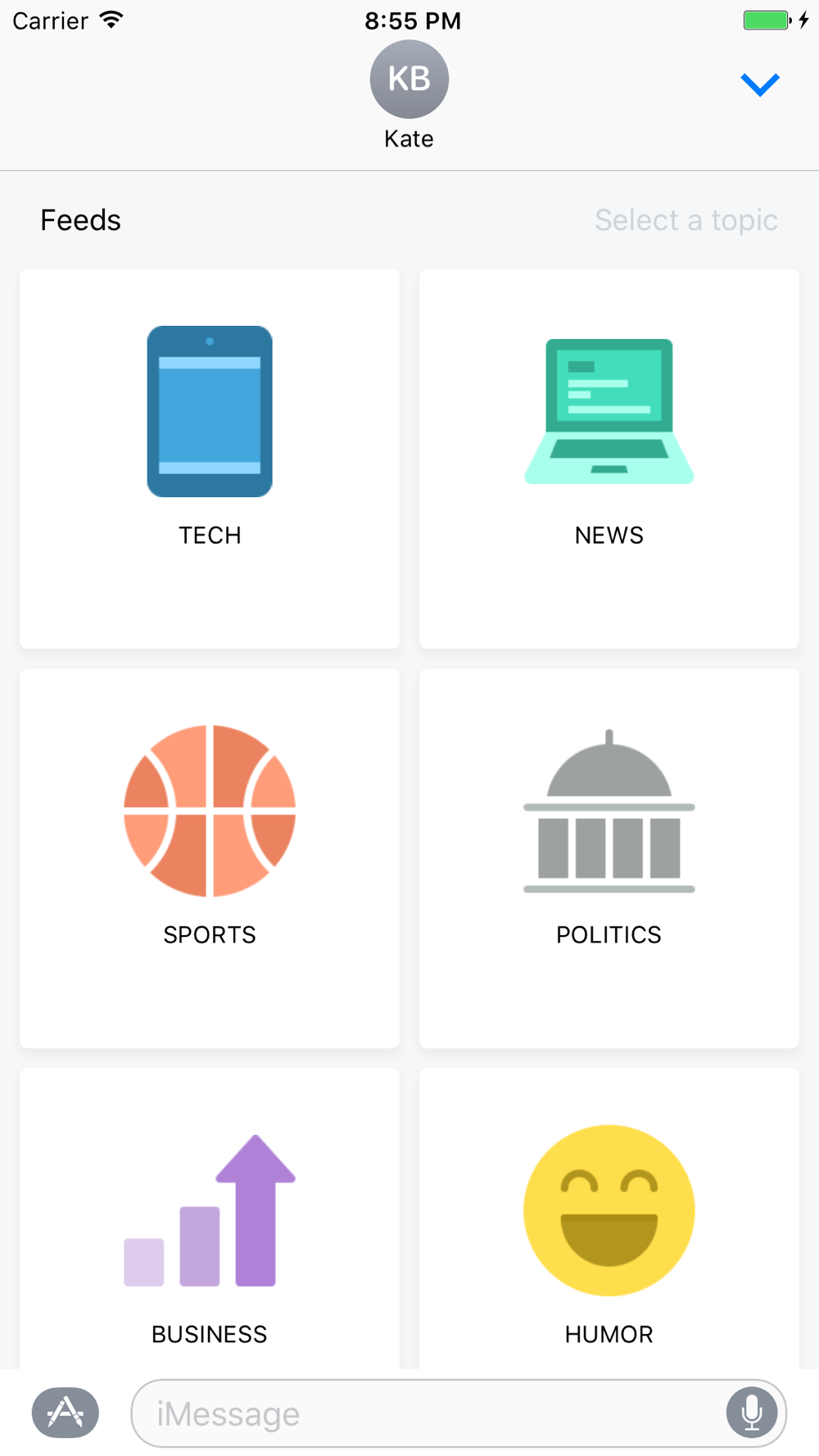Viewport: 819px width, 1456px height.
Task: Select the News topic card
Action: (609, 459)
